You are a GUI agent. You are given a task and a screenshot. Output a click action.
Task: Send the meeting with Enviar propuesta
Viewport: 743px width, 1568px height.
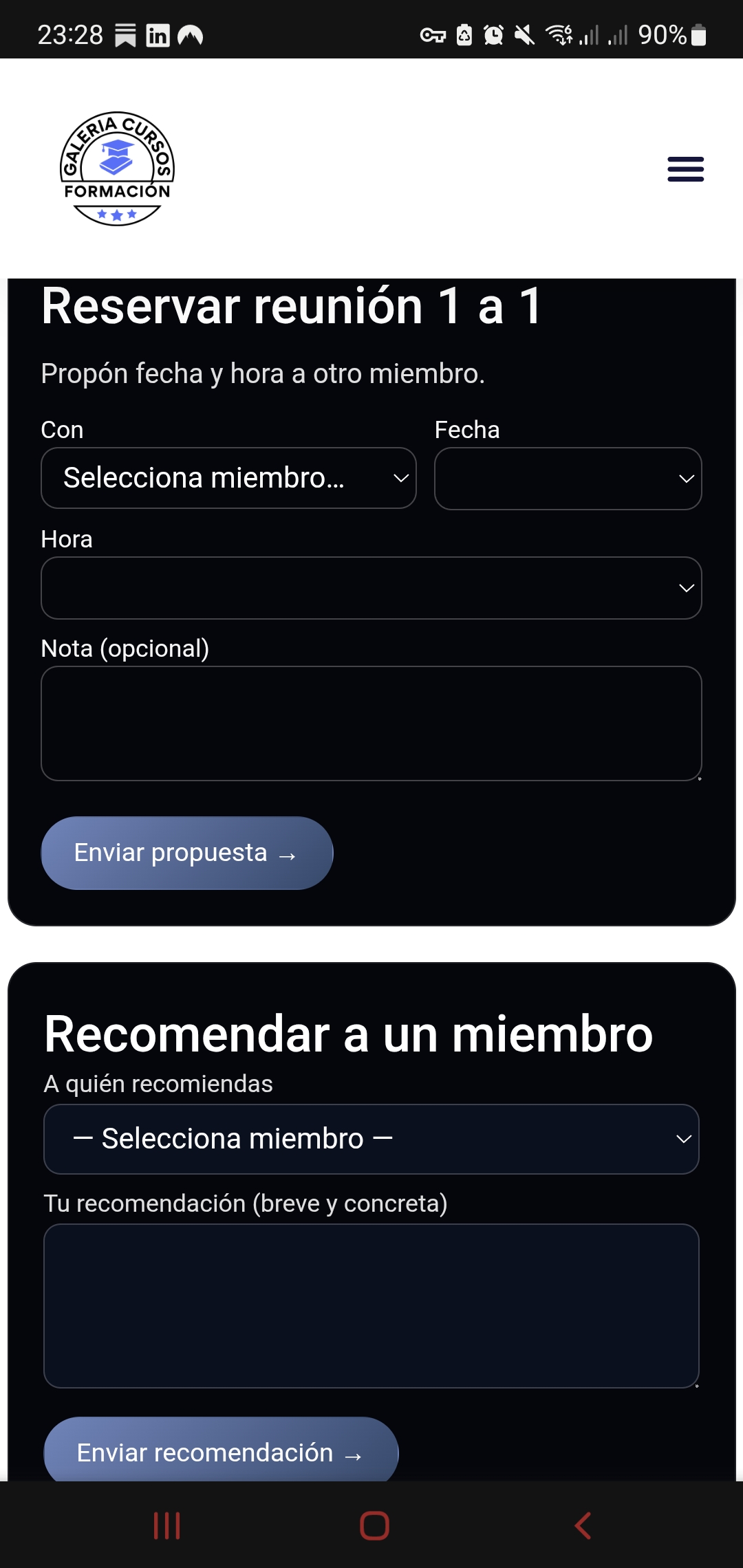(x=187, y=853)
